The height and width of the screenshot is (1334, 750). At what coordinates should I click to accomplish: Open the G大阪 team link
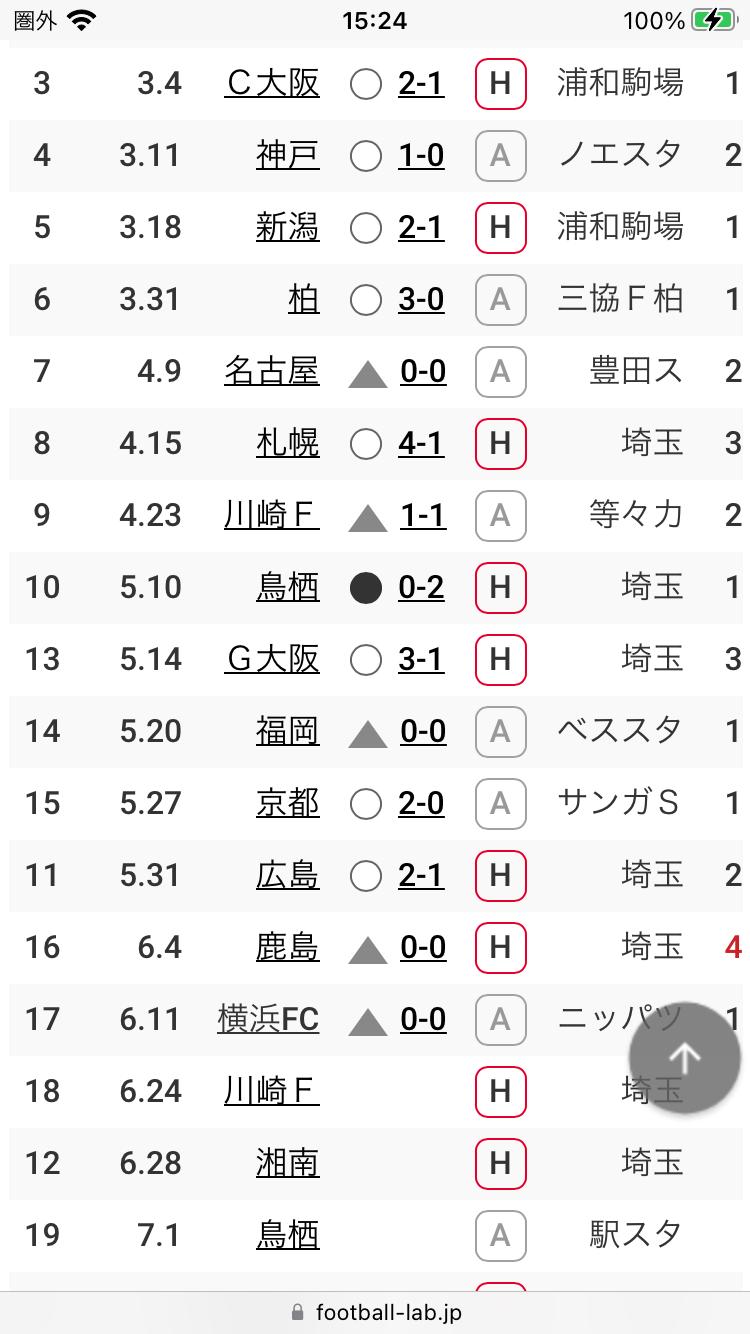point(272,659)
